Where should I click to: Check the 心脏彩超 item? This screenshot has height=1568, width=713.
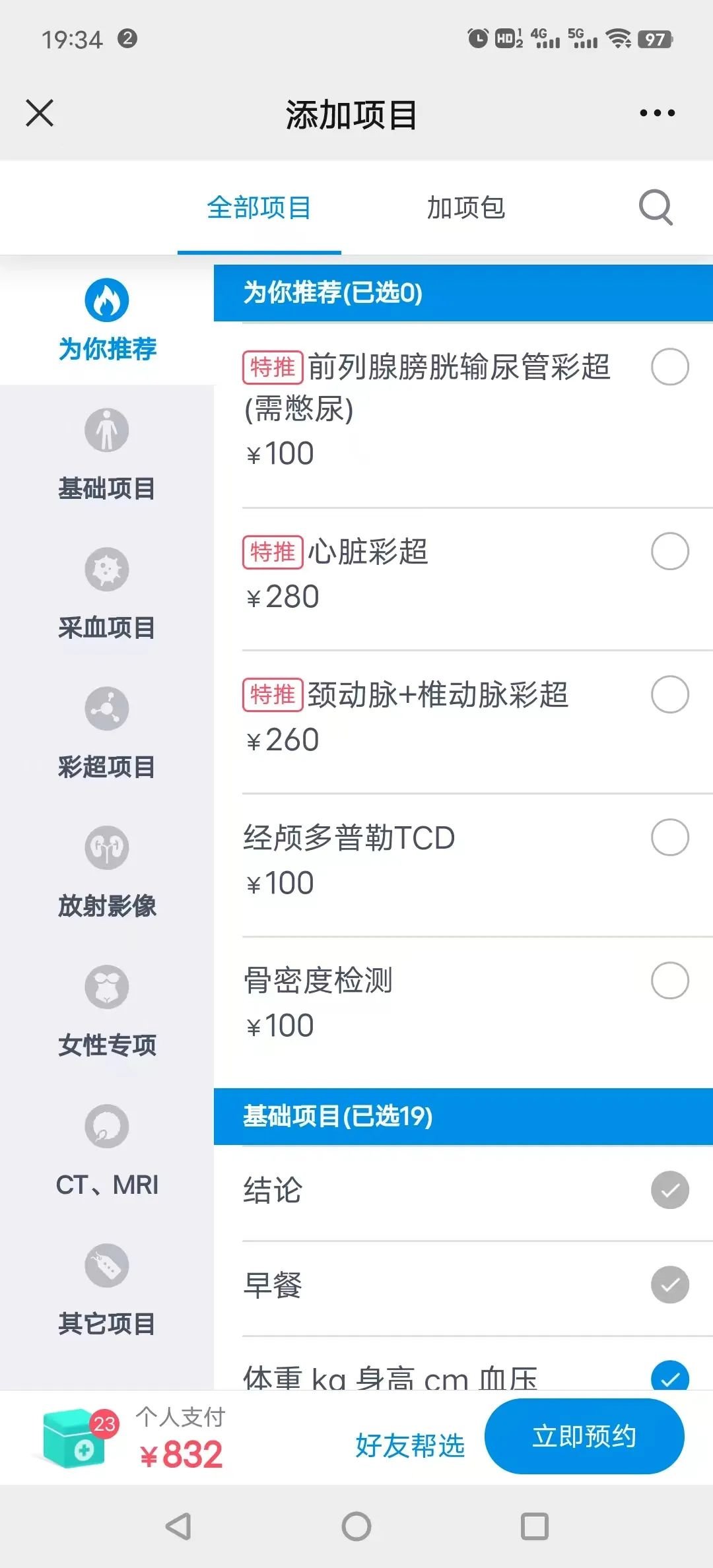point(669,552)
